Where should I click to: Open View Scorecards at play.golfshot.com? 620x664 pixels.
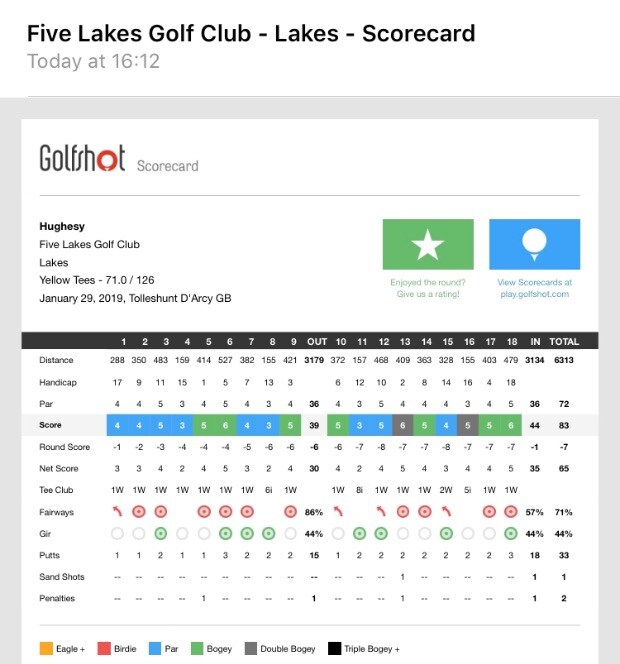tap(534, 244)
